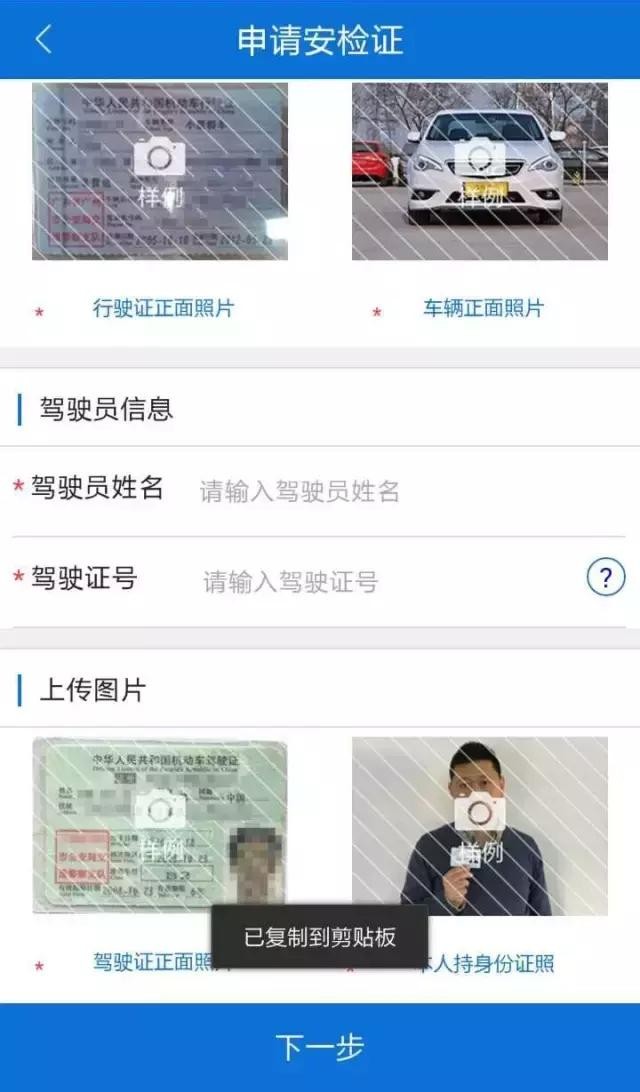Go back from 申请安检证 page
The width and height of the screenshot is (640, 1092).
point(43,40)
